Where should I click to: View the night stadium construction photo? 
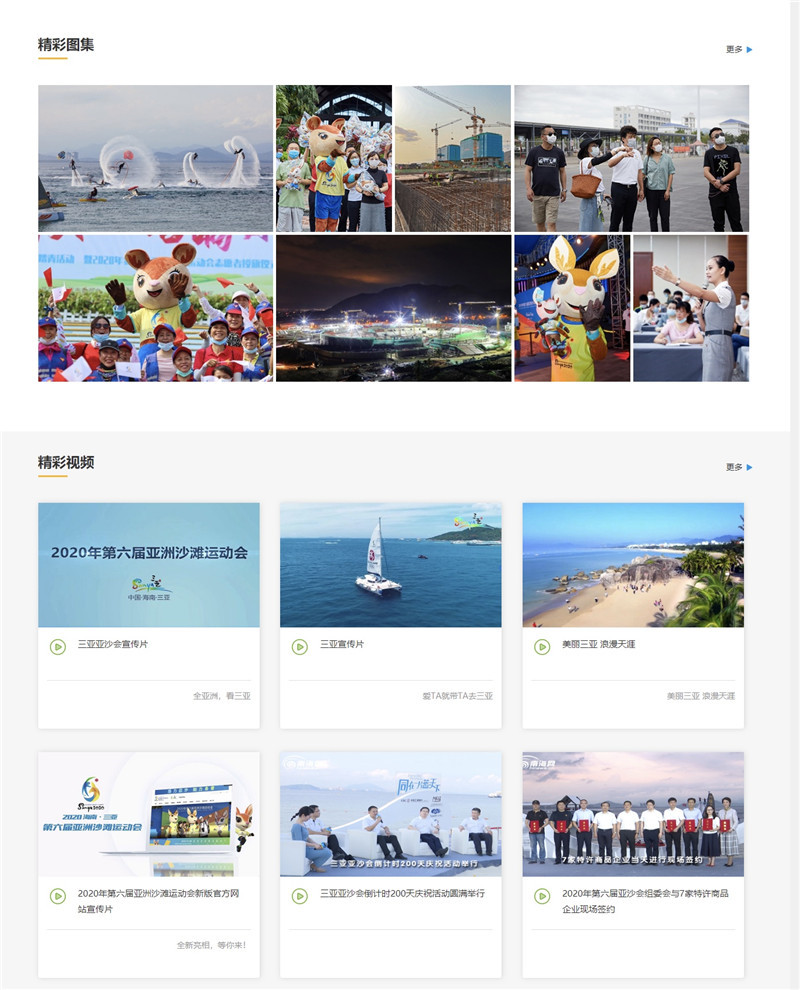393,308
